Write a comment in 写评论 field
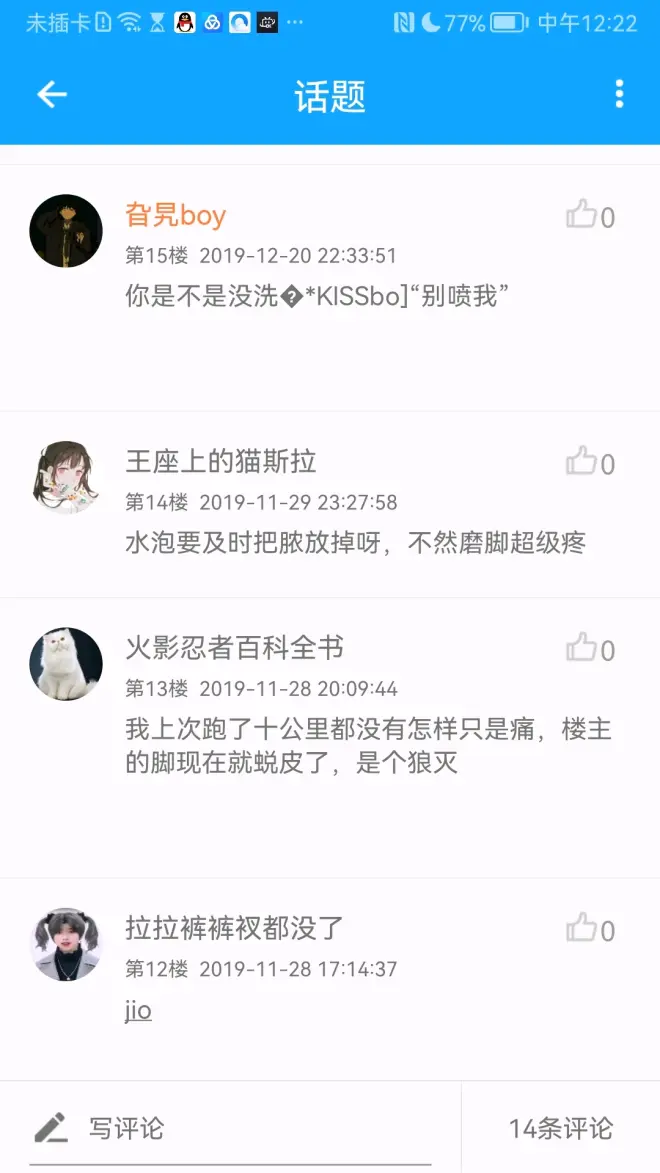Screen dimensions: 660x1173 230,1129
